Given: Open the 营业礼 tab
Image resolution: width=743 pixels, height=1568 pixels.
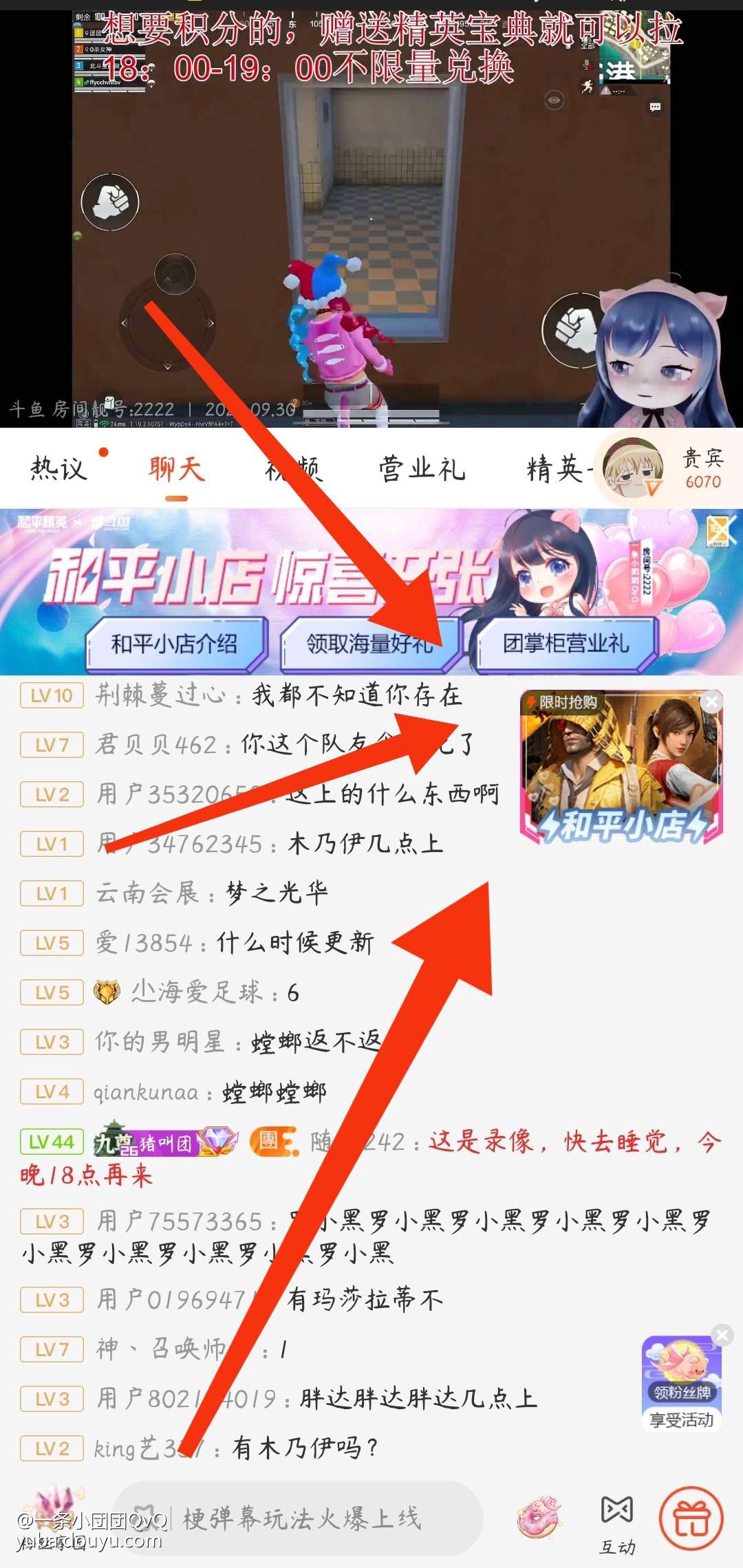Looking at the screenshot, I should [x=422, y=469].
